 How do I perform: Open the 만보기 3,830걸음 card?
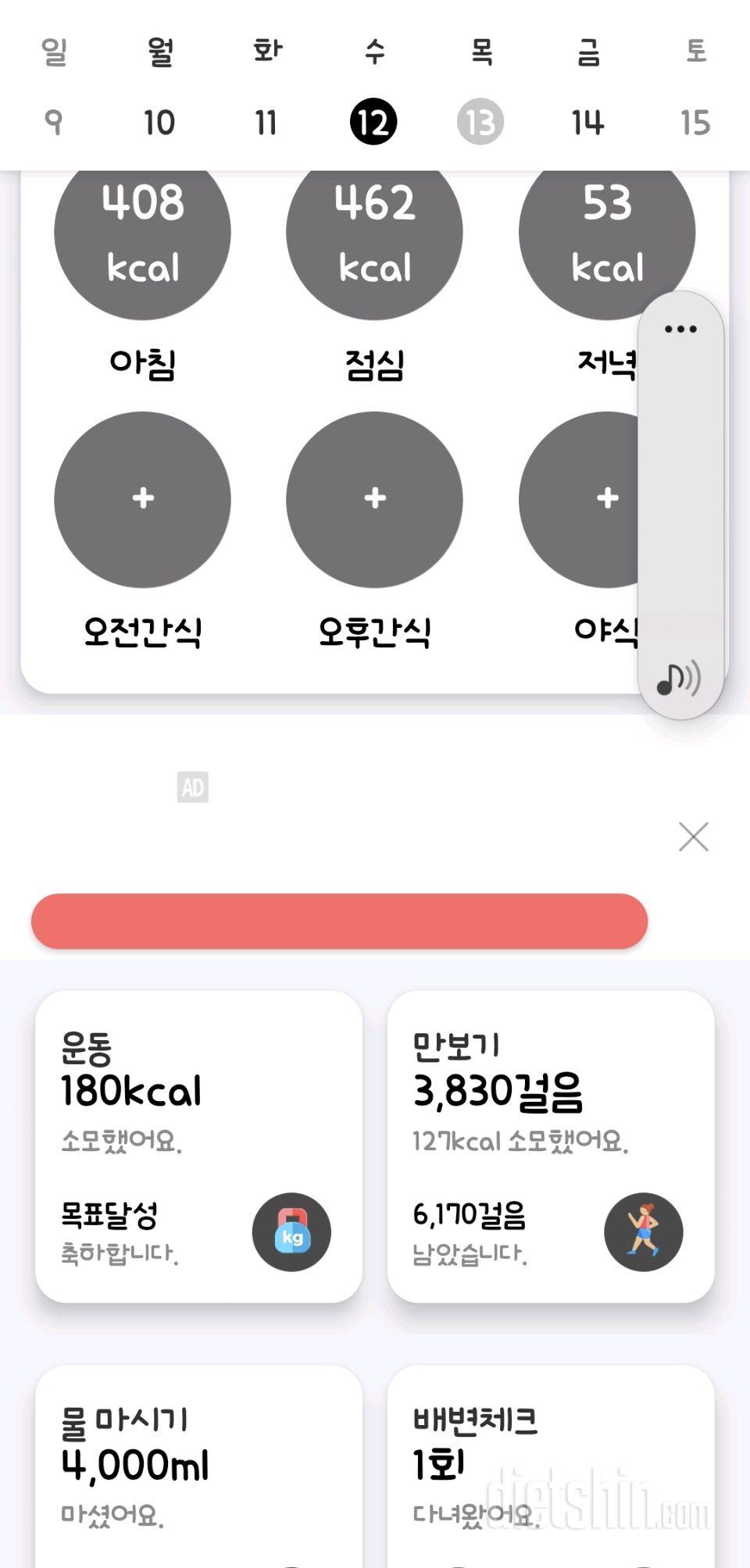click(551, 1146)
